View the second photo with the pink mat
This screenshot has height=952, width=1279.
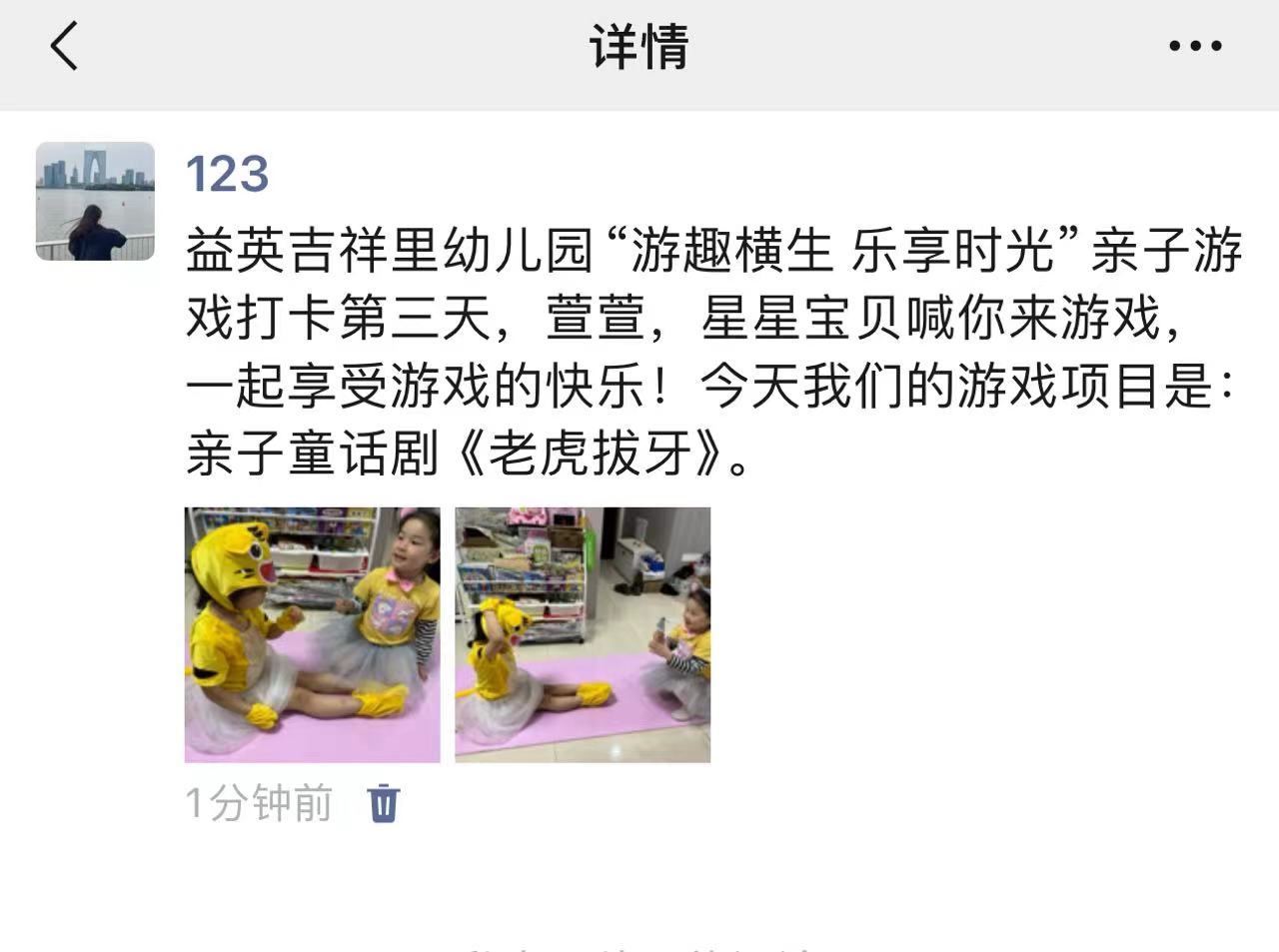click(x=583, y=634)
